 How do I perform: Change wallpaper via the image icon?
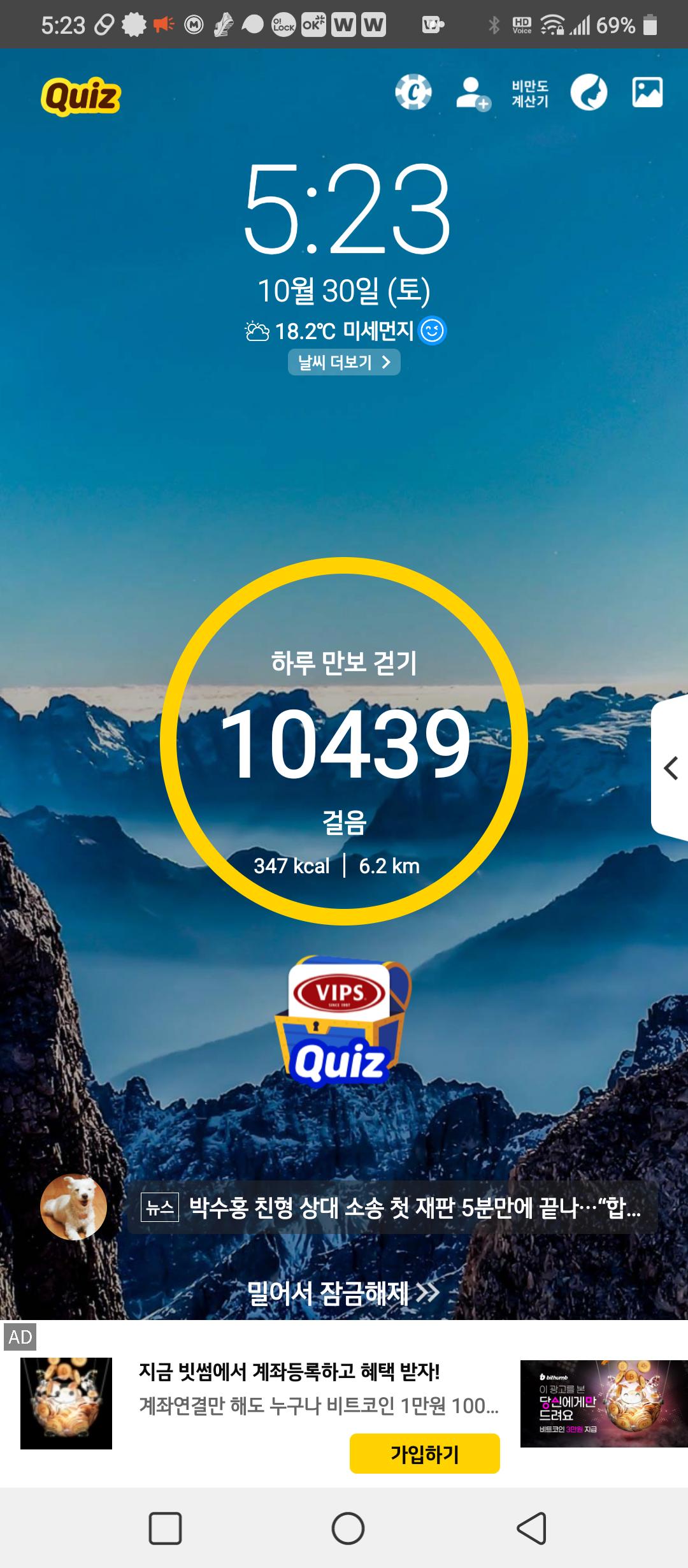coord(647,93)
